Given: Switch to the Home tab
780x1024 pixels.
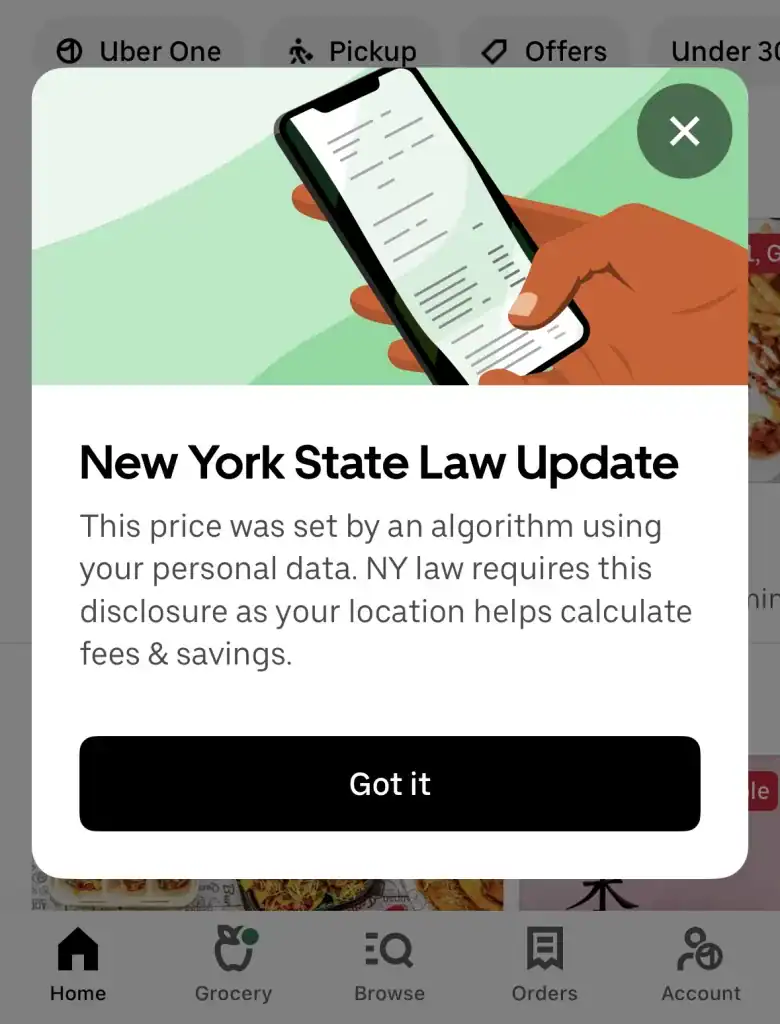Looking at the screenshot, I should (78, 965).
